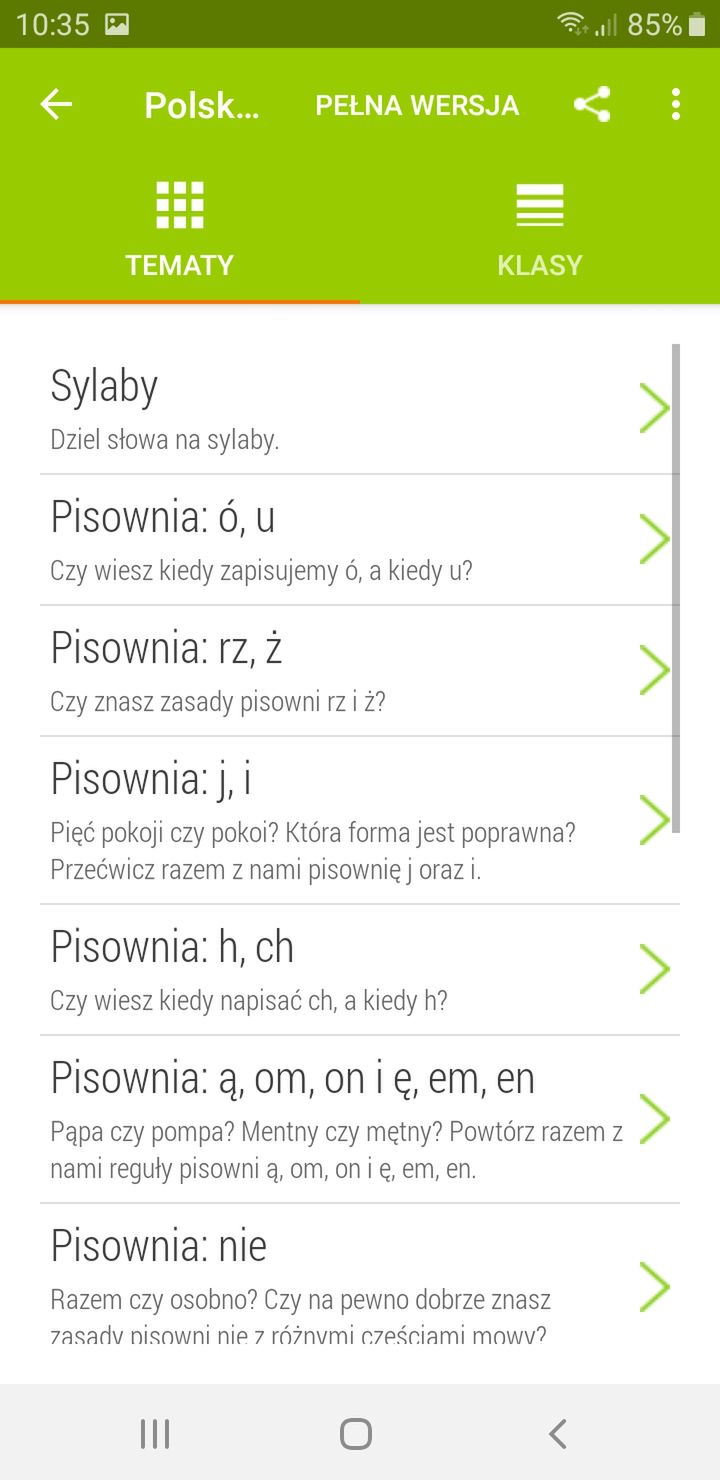This screenshot has width=720, height=1480.
Task: Open Pisownia: j, i topic
Action: click(360, 821)
